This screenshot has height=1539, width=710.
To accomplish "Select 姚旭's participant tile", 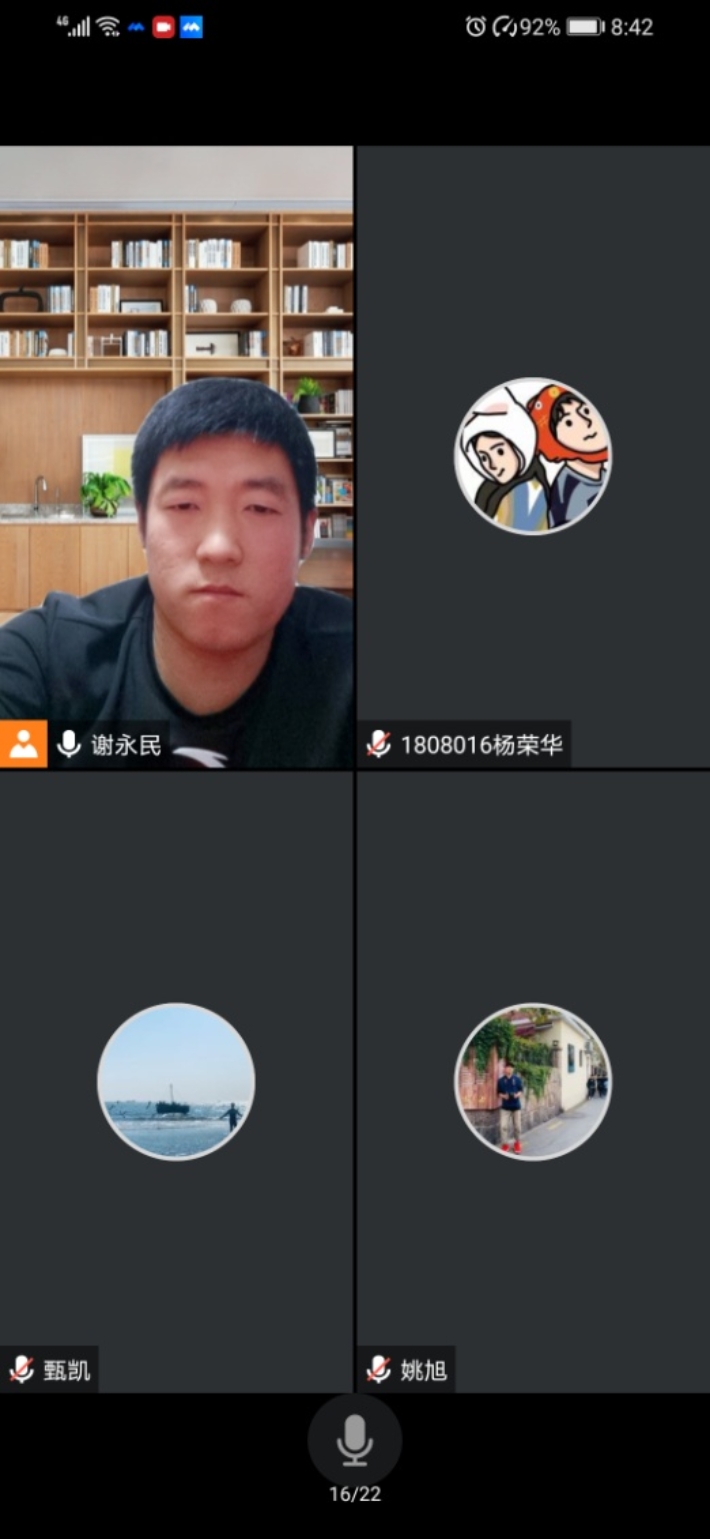I will [533, 1081].
